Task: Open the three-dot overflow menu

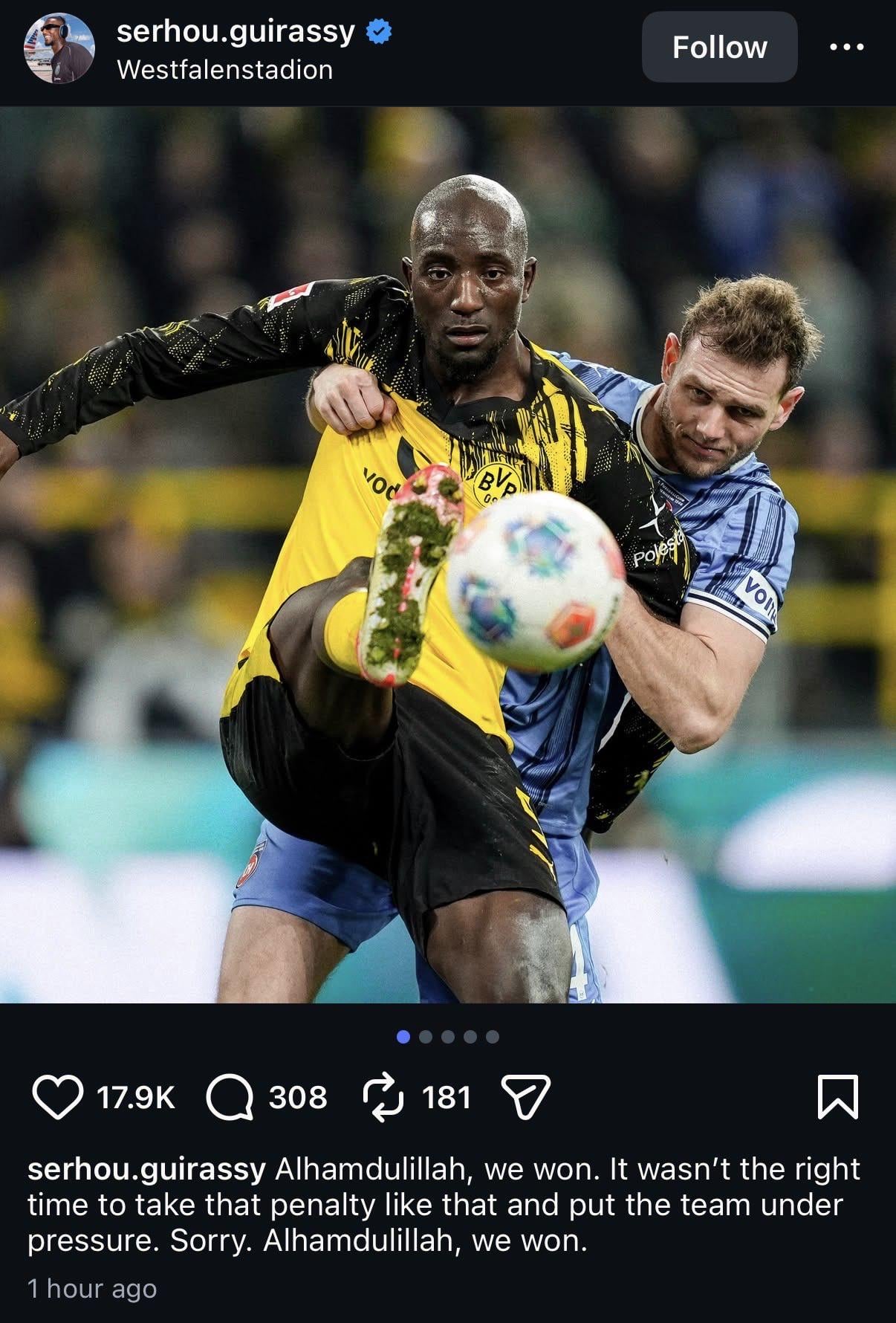Action: (x=846, y=47)
